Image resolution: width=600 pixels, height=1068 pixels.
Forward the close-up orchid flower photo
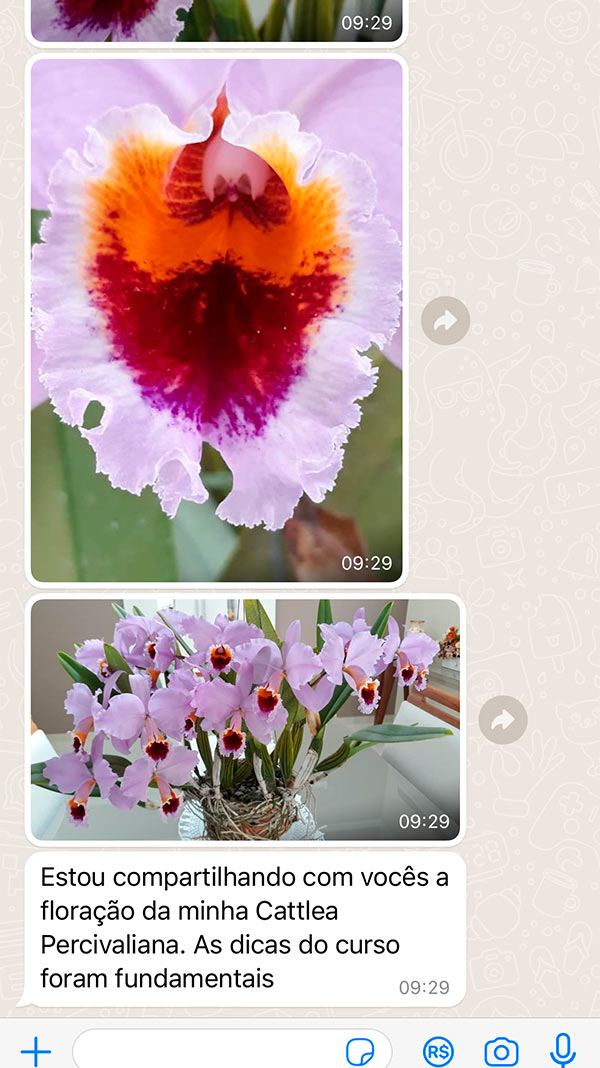445,320
